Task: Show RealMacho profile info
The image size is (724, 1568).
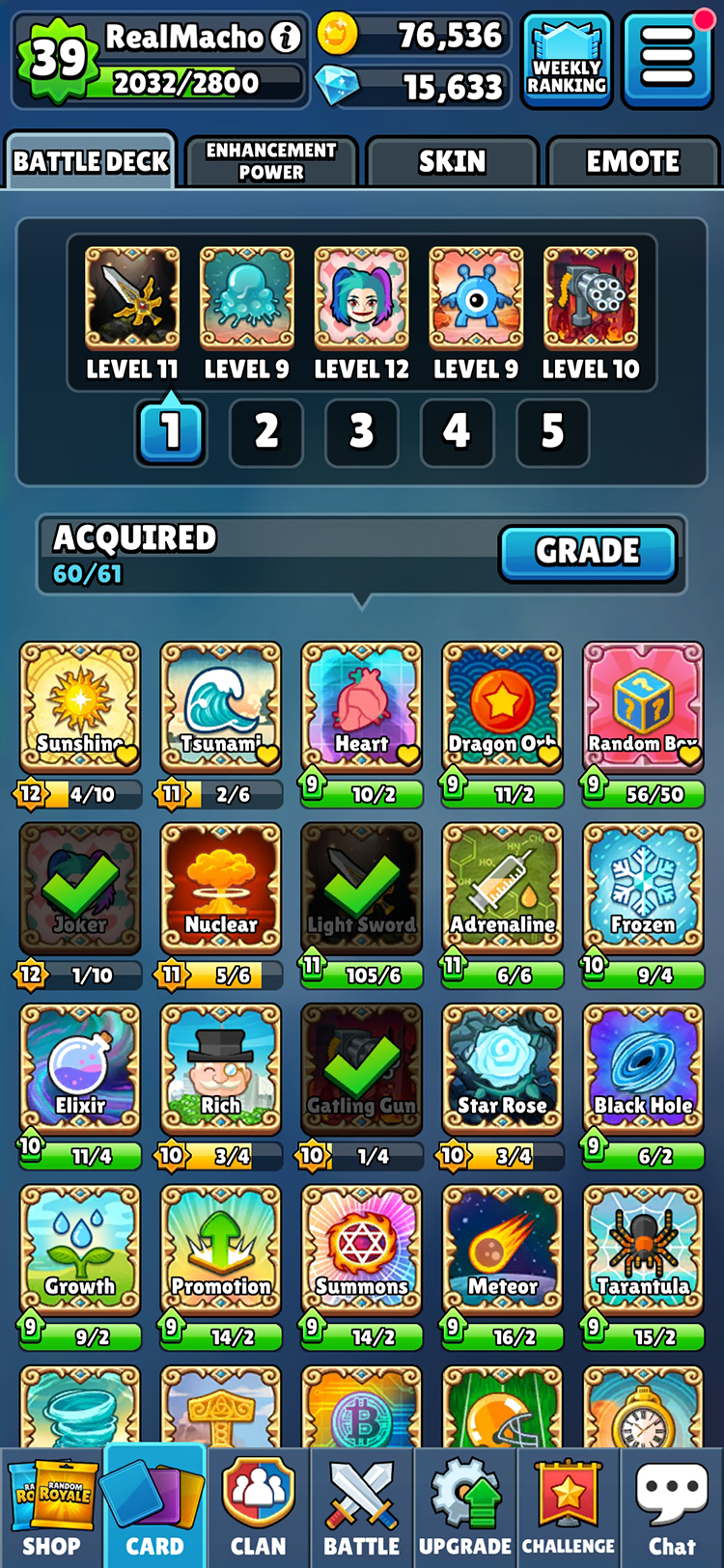Action: click(286, 38)
